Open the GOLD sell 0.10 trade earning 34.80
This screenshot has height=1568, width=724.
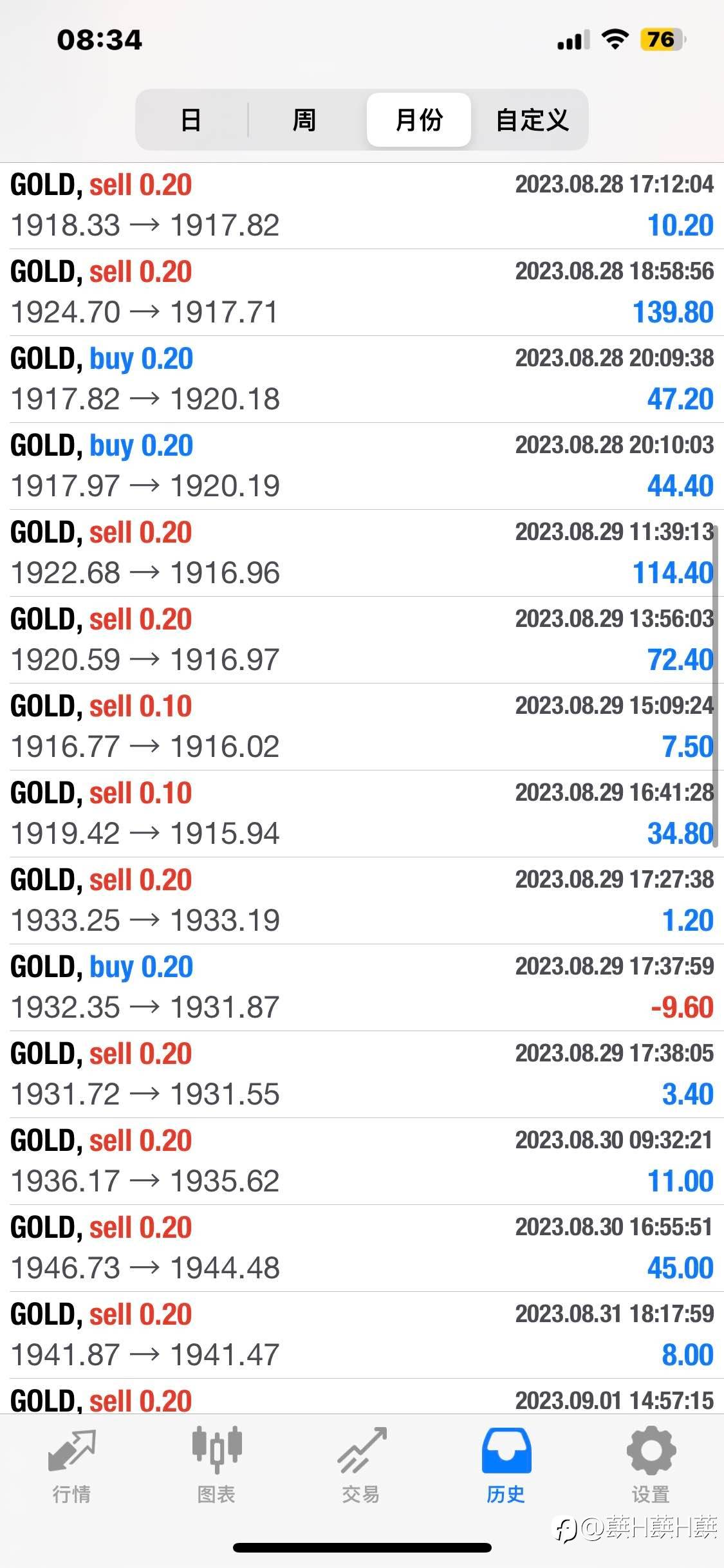(x=362, y=814)
